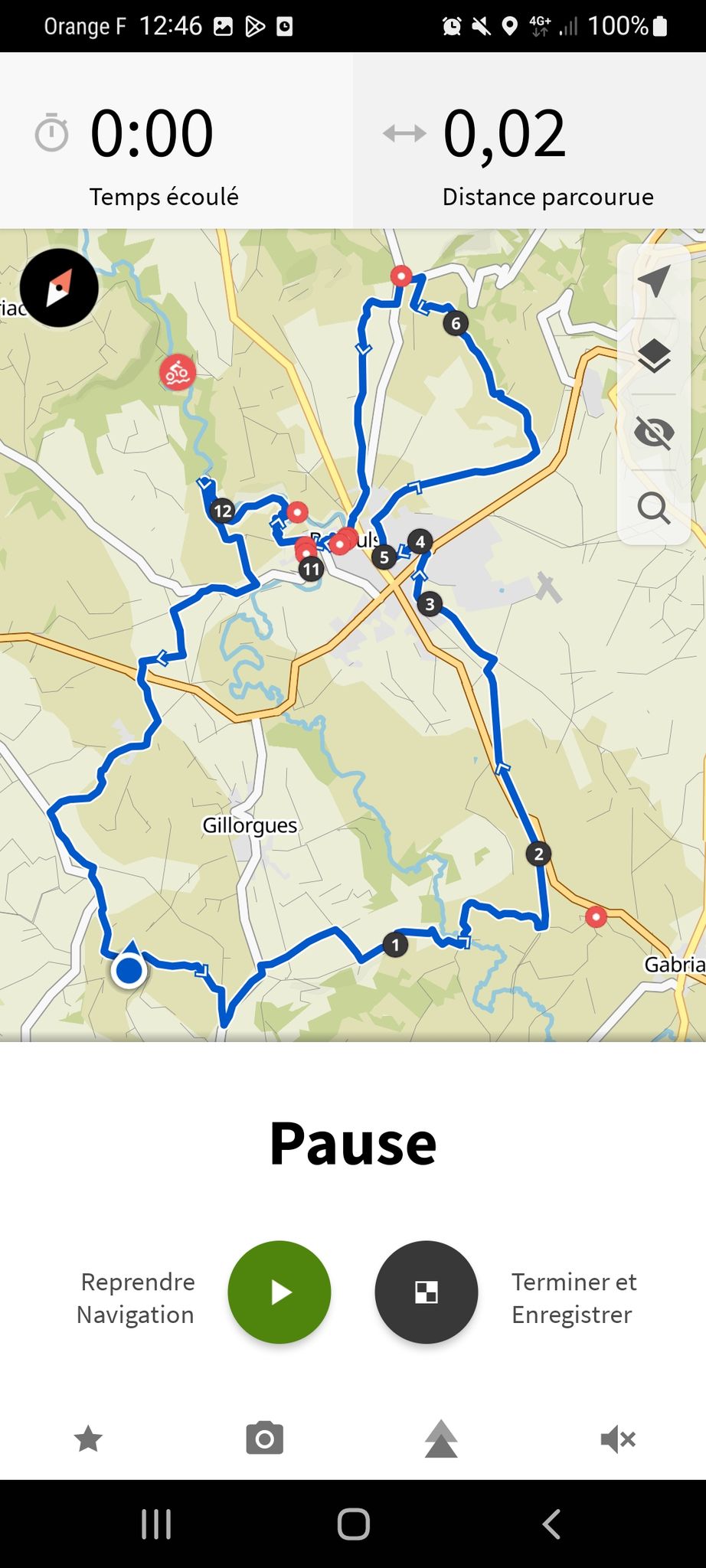Toggle the crossed-eye visibility icon
This screenshot has height=1568, width=706.
[x=654, y=433]
